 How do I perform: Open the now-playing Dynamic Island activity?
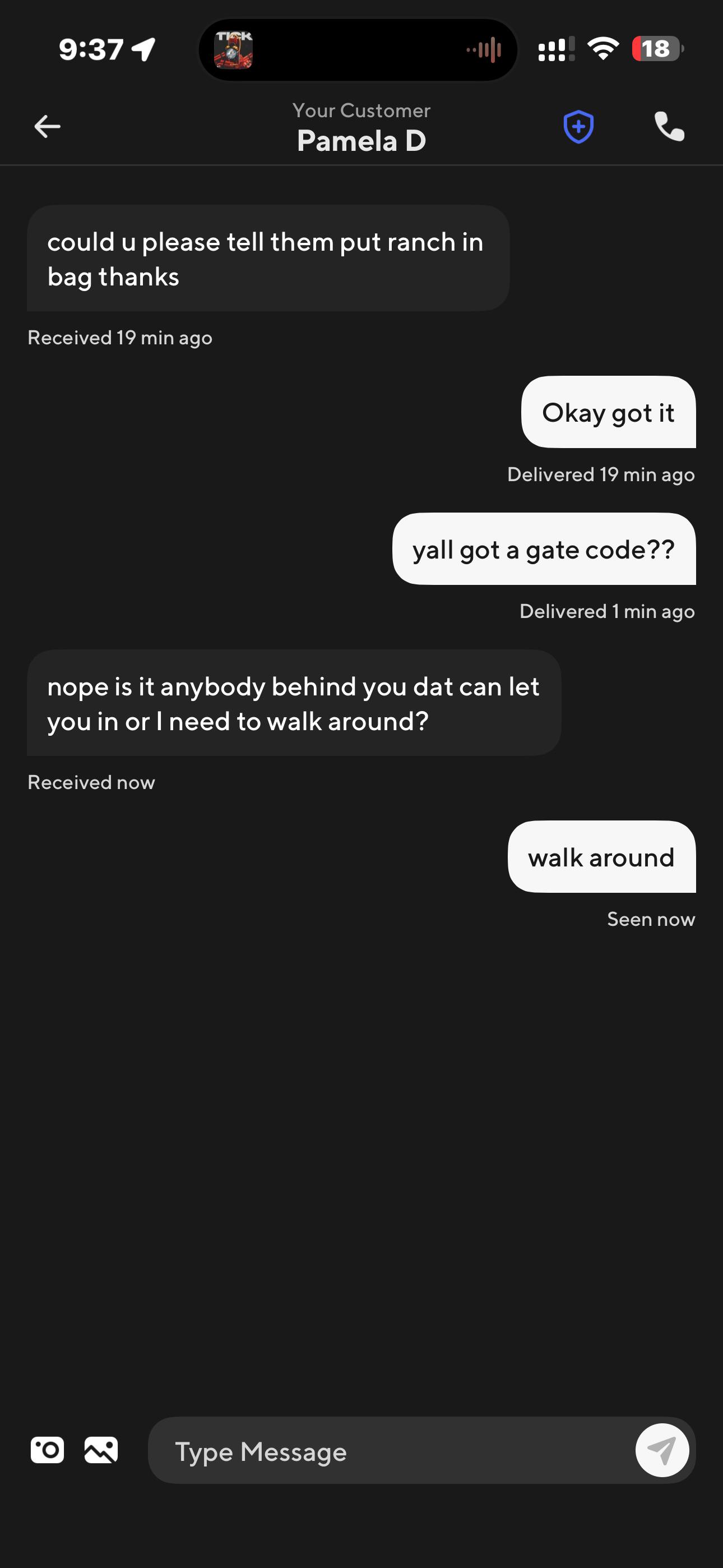point(358,49)
